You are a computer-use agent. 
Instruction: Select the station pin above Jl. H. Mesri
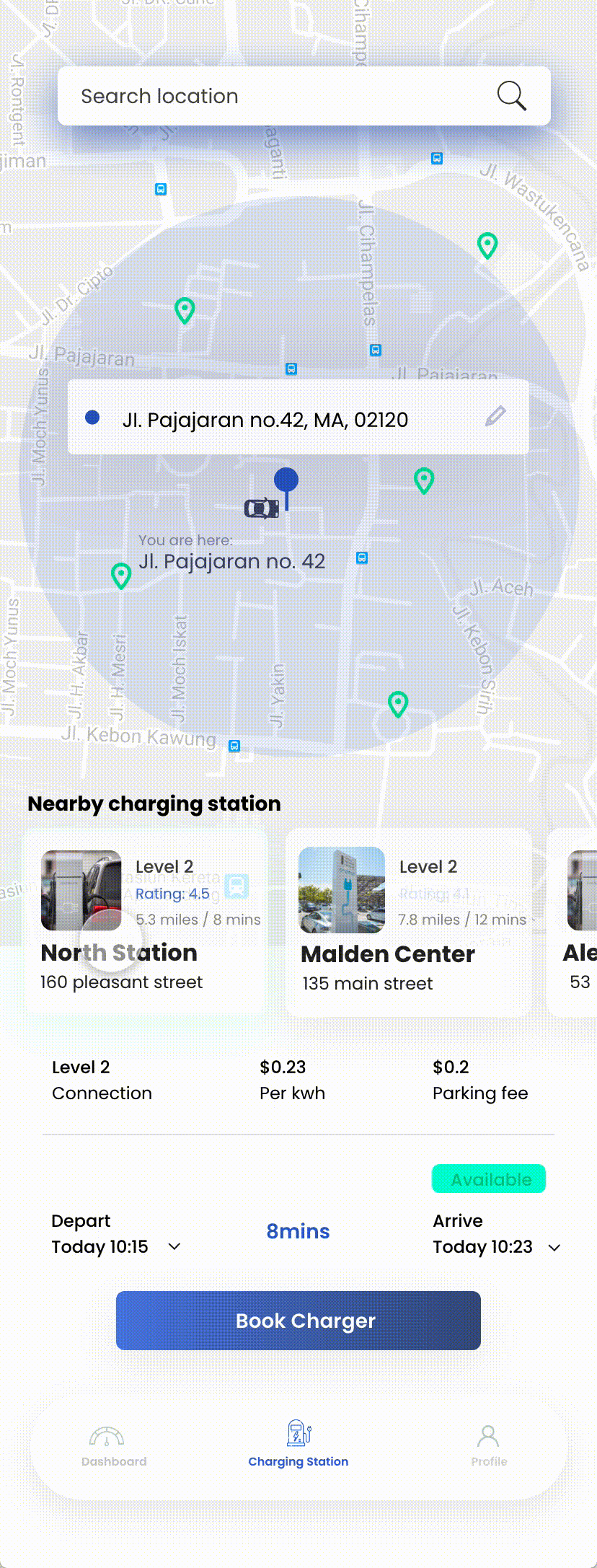[121, 576]
